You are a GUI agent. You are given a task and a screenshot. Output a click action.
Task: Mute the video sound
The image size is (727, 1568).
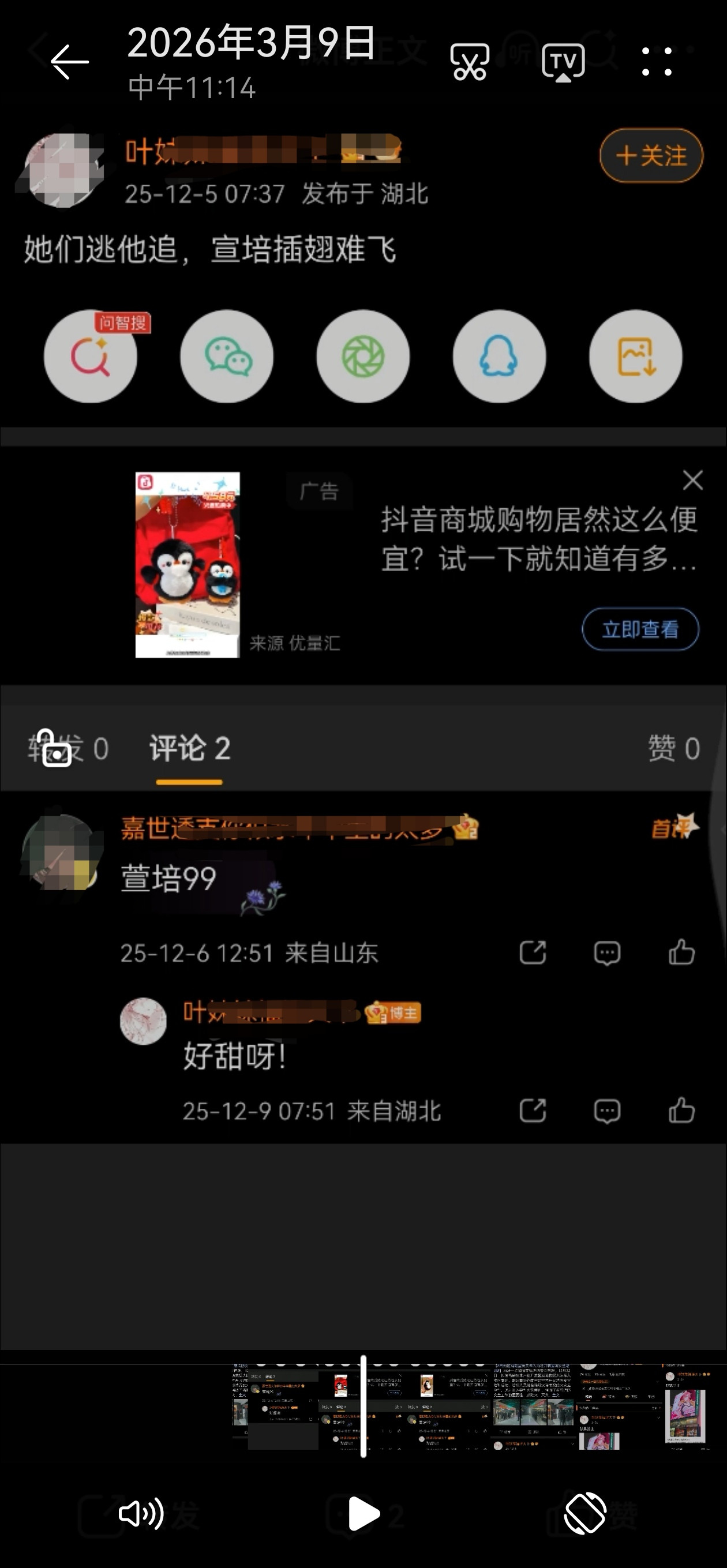point(141,1513)
